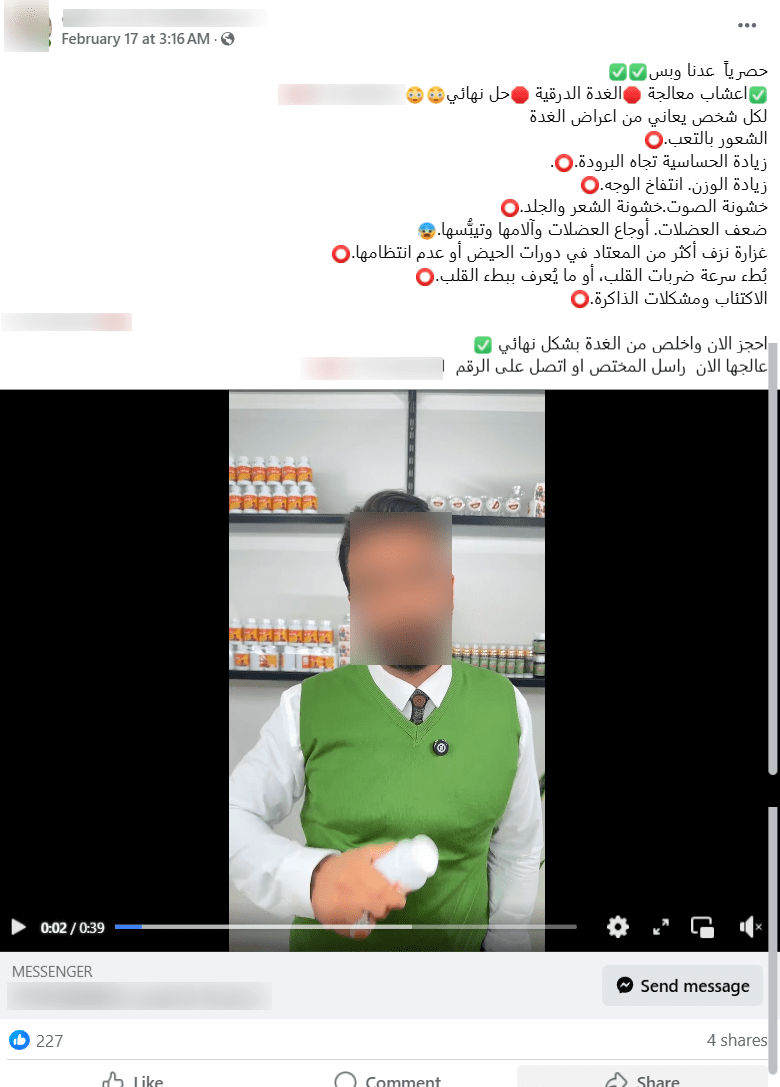
Task: Tap the Send message button
Action: point(682,985)
